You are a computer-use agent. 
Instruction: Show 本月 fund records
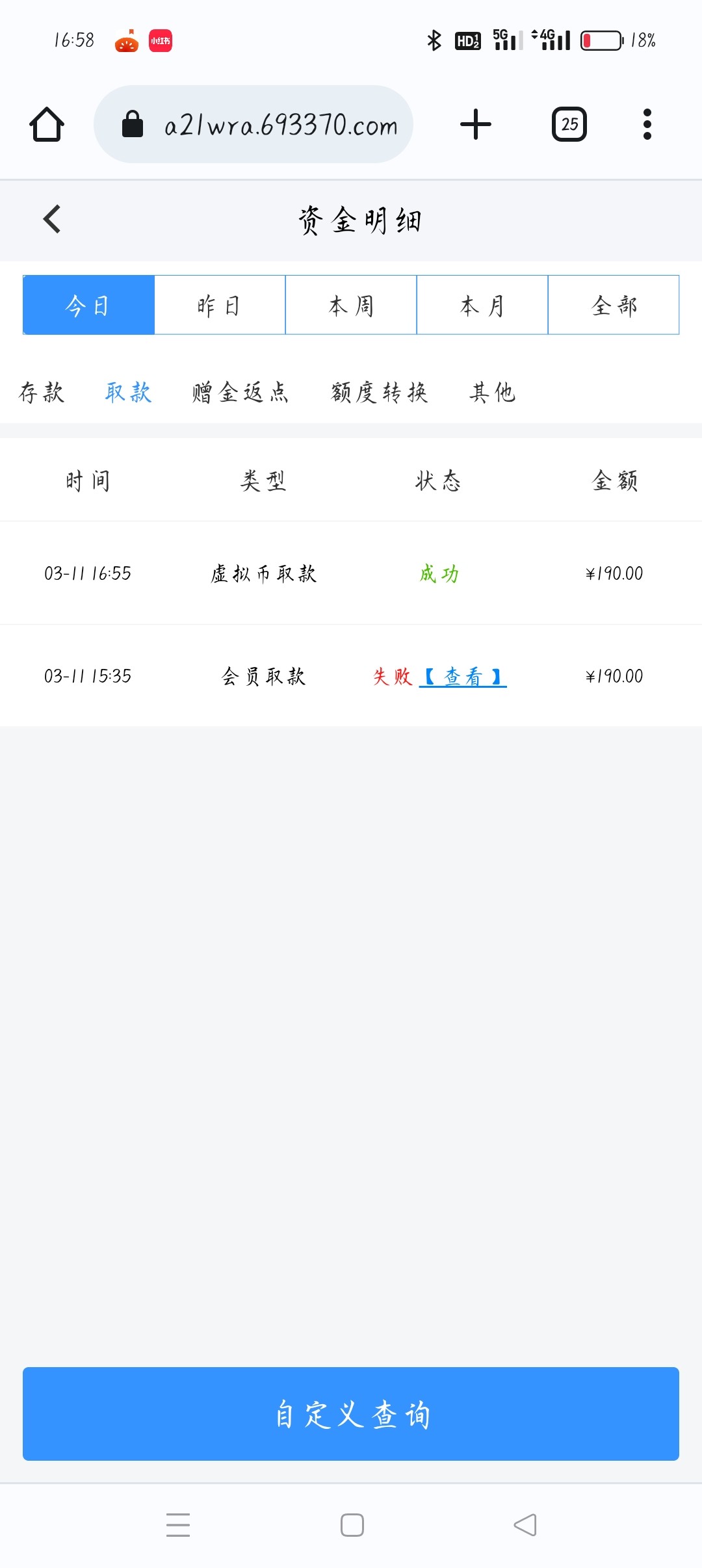(x=482, y=305)
